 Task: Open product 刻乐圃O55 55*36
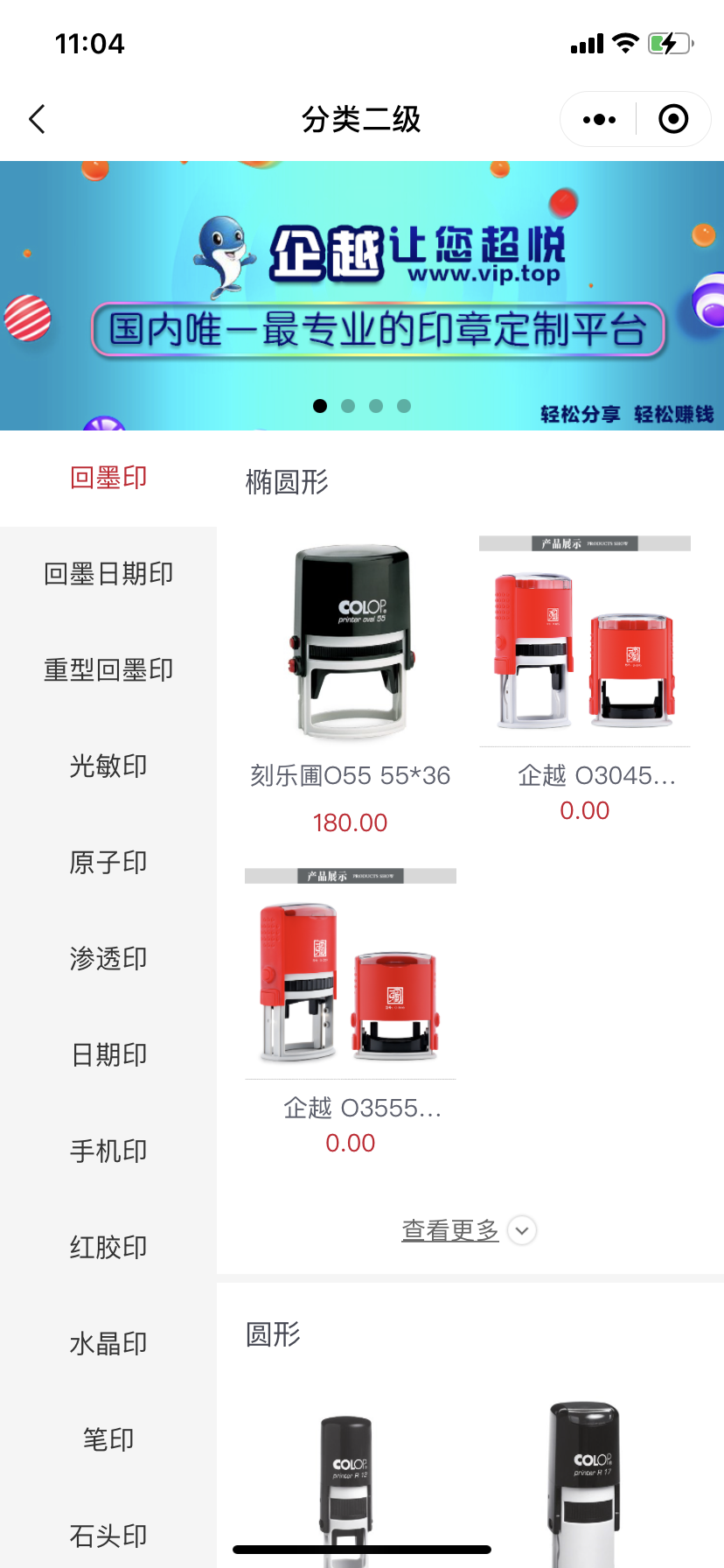[x=351, y=643]
